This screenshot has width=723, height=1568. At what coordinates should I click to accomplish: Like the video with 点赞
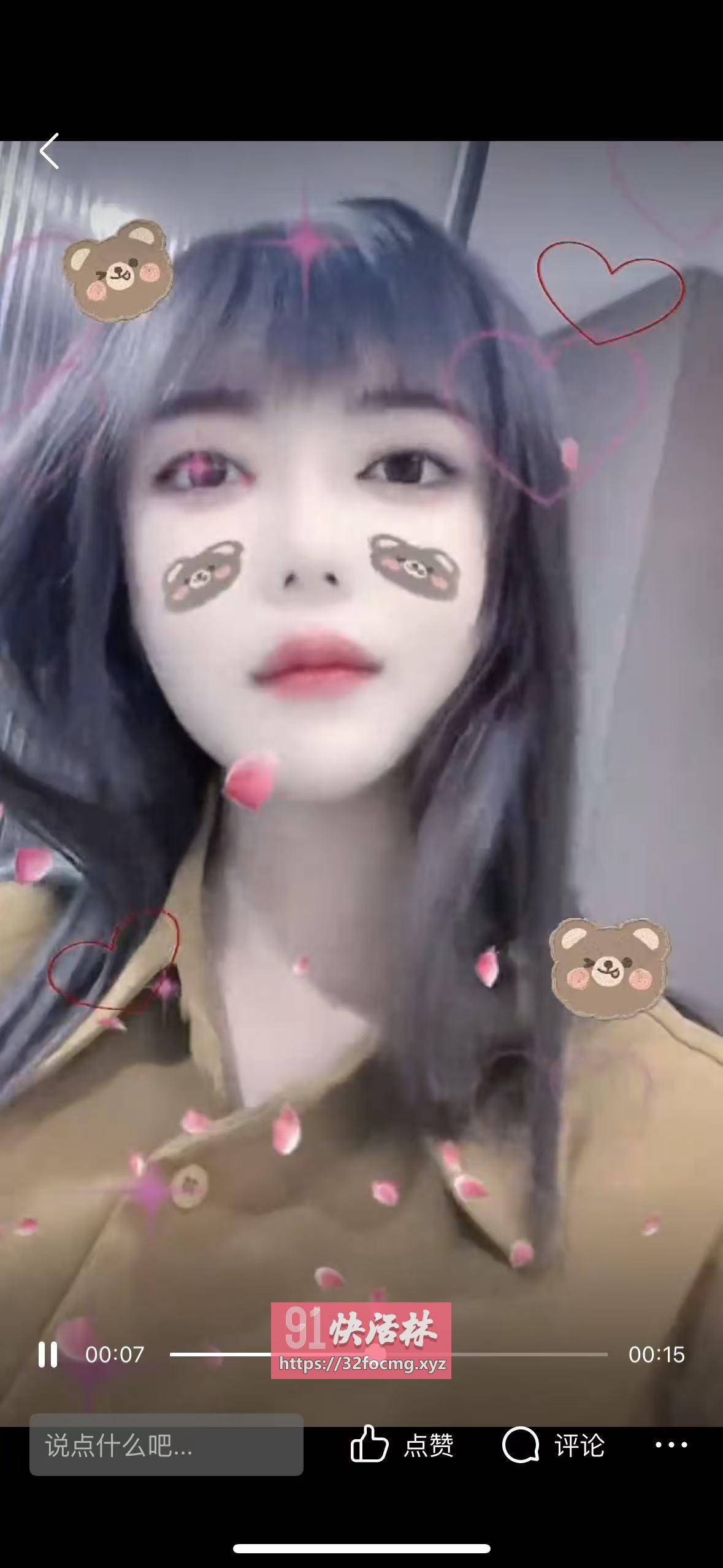pyautogui.click(x=402, y=1445)
